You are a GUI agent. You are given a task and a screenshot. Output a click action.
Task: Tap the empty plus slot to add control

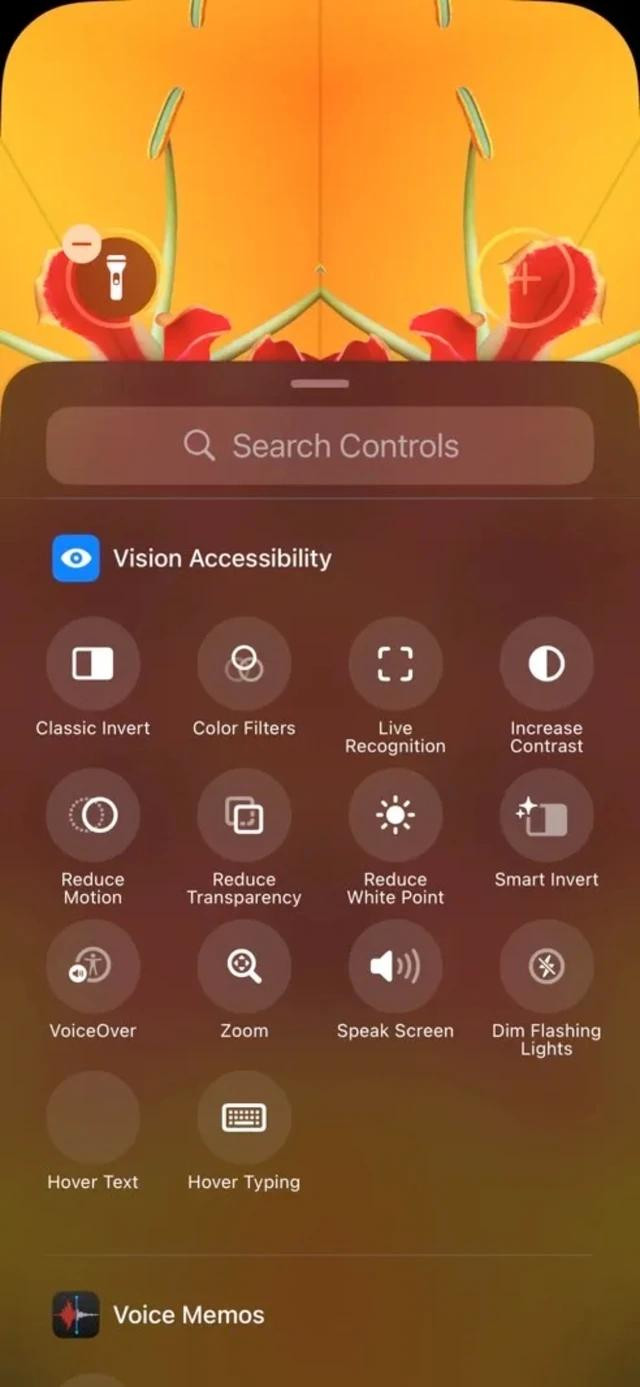(x=525, y=277)
